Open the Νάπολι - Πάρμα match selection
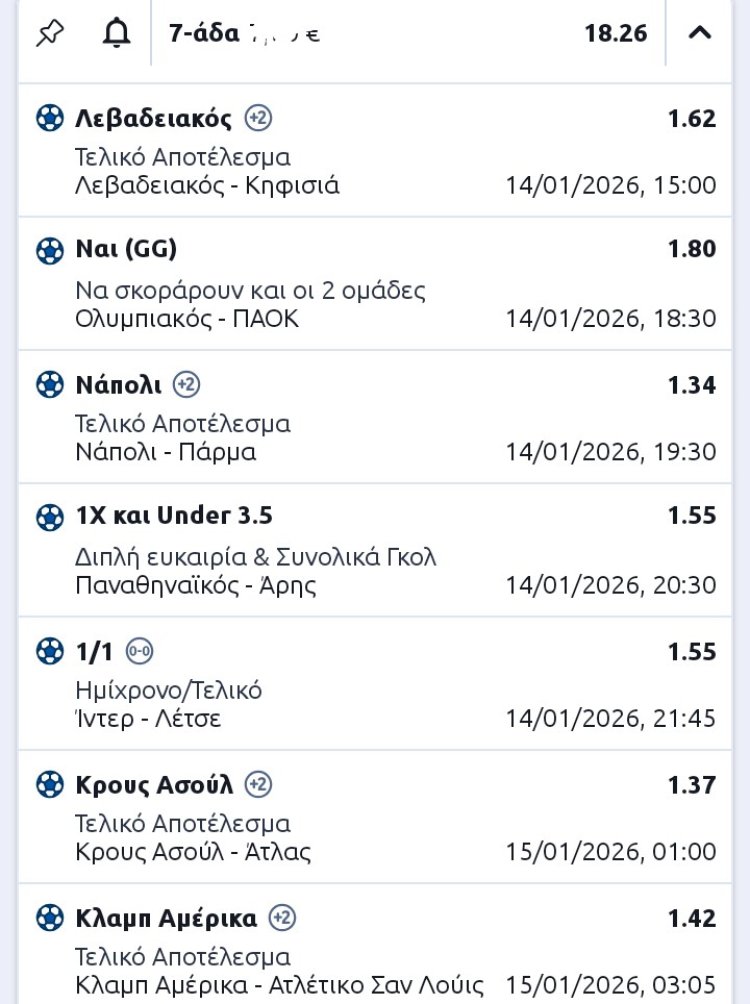The height and width of the screenshot is (1004, 750). 375,417
